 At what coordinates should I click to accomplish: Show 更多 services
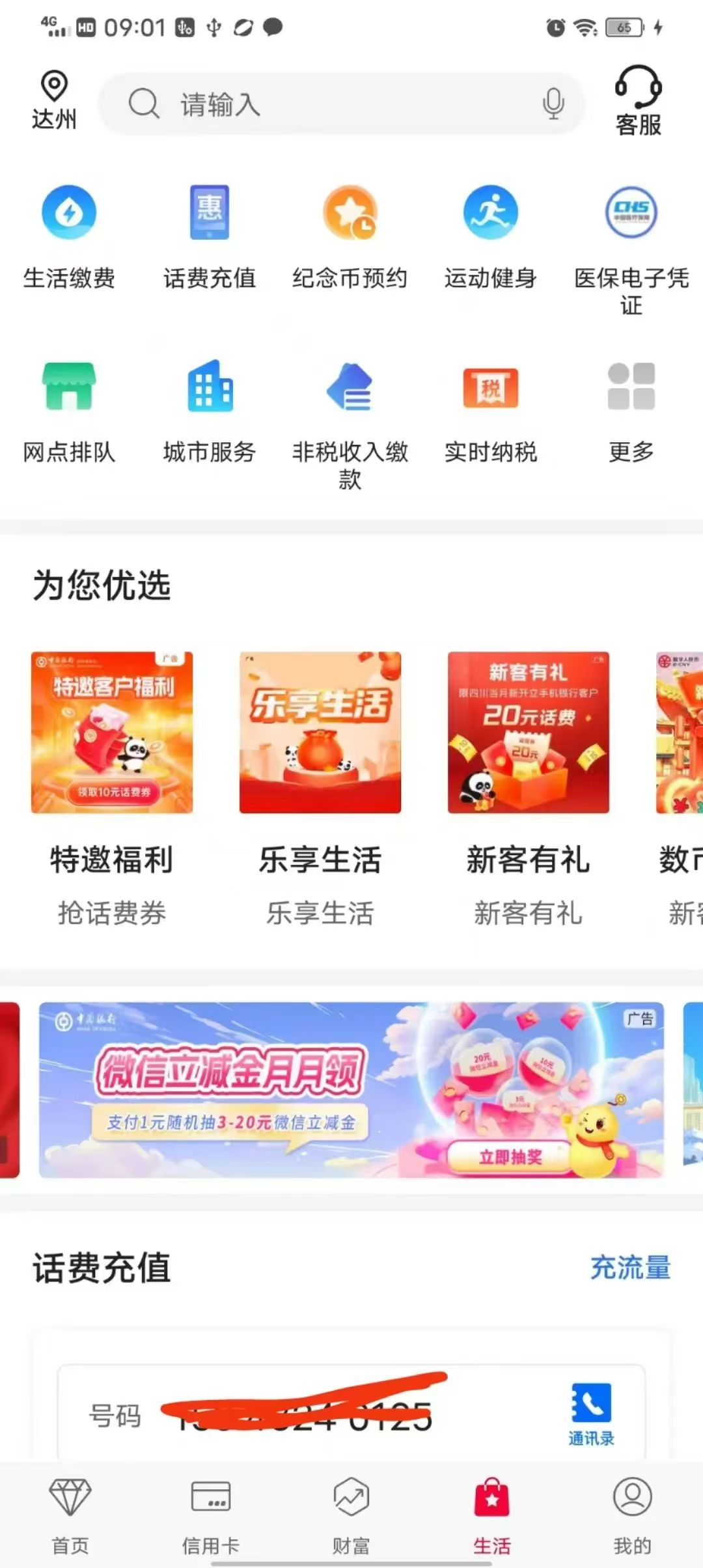631,412
